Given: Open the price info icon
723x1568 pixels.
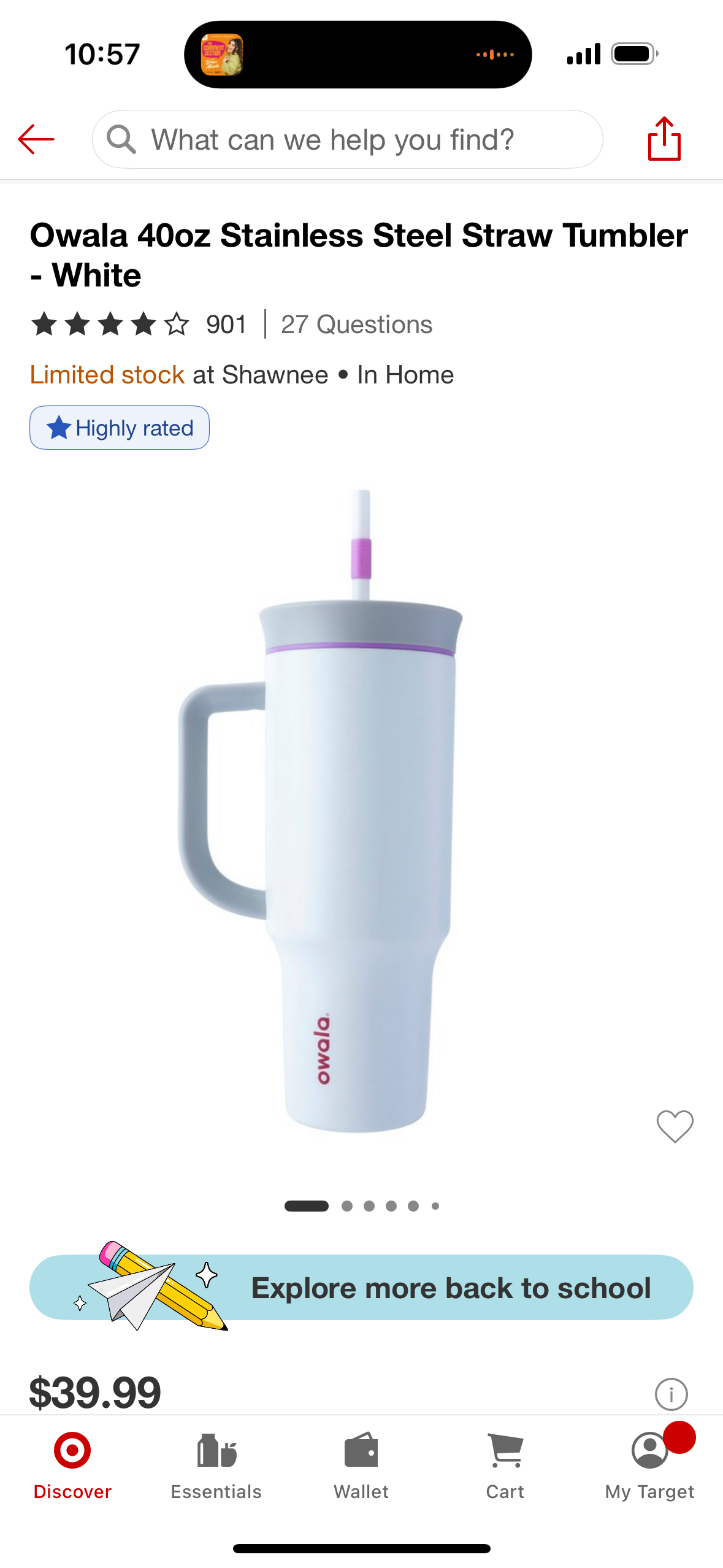Looking at the screenshot, I should [671, 1394].
